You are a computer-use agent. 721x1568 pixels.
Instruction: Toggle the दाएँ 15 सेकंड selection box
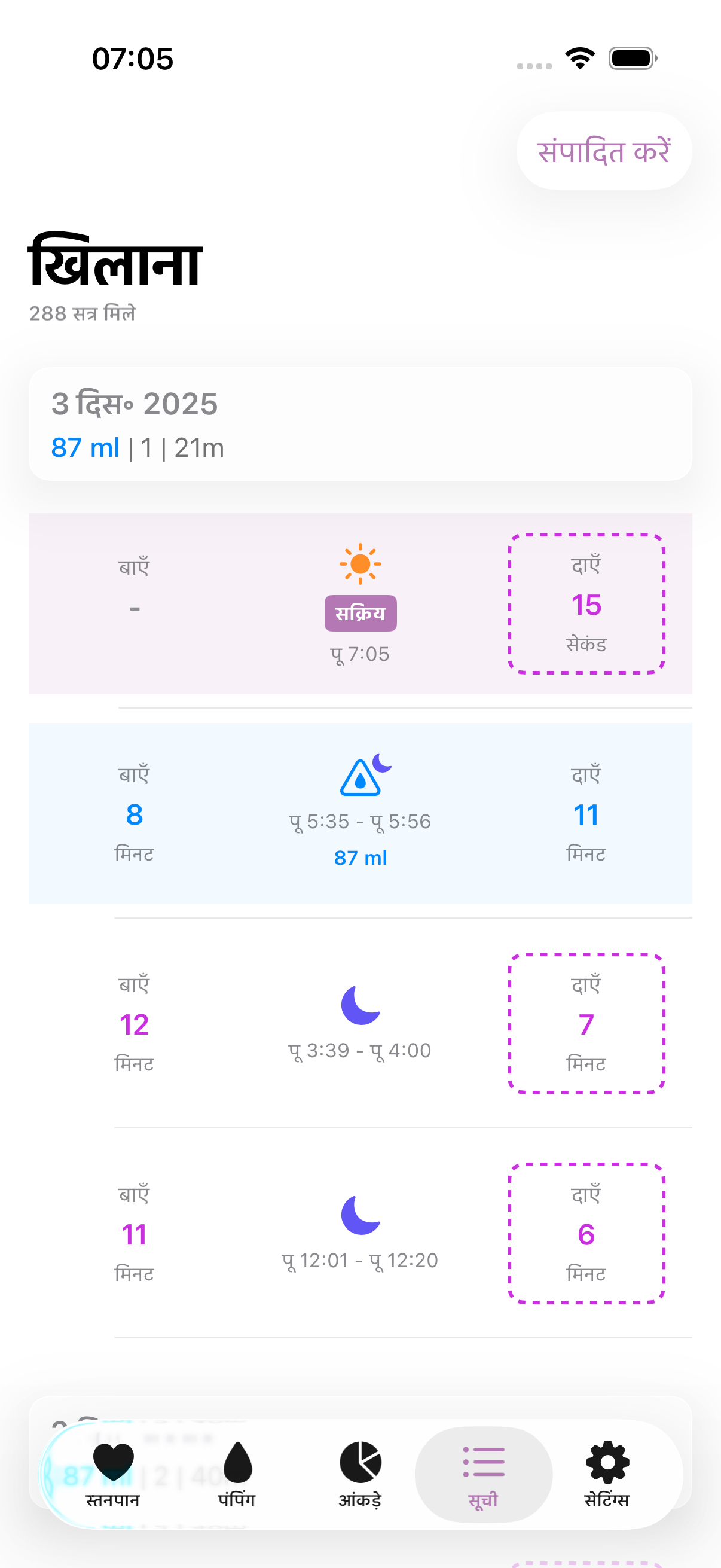[585, 603]
